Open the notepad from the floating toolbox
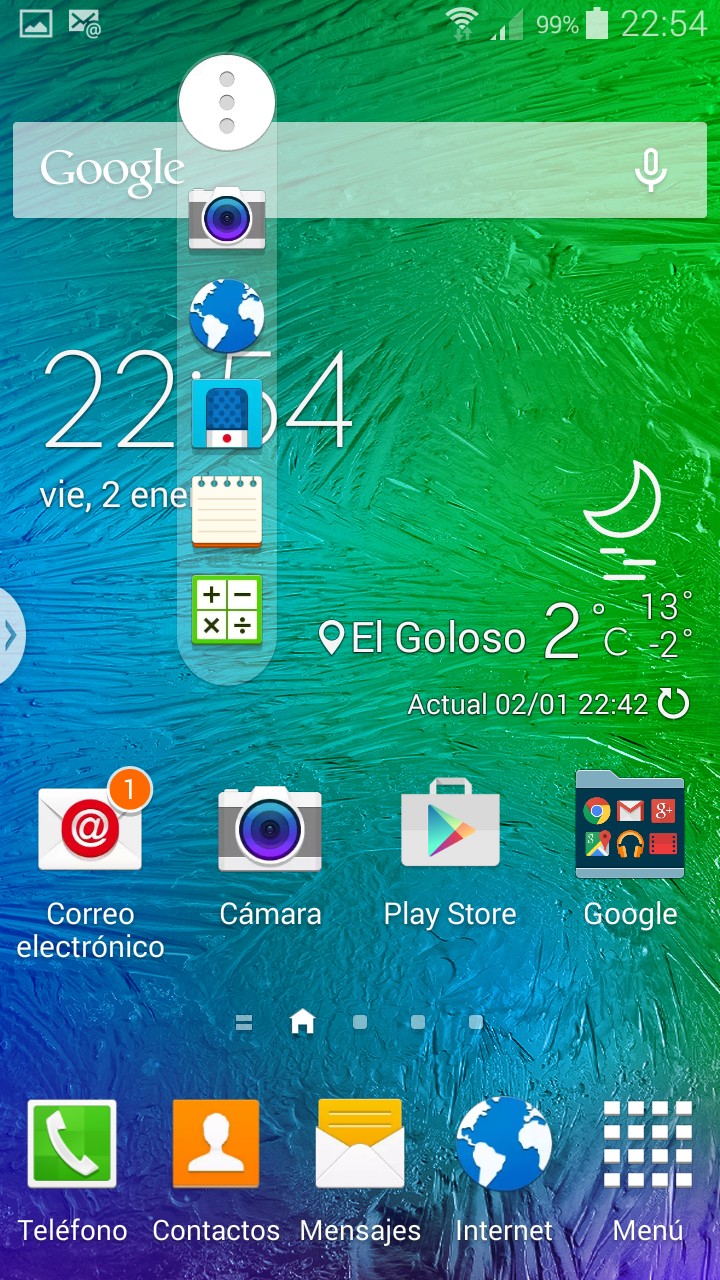The image size is (720, 1280). coord(227,511)
